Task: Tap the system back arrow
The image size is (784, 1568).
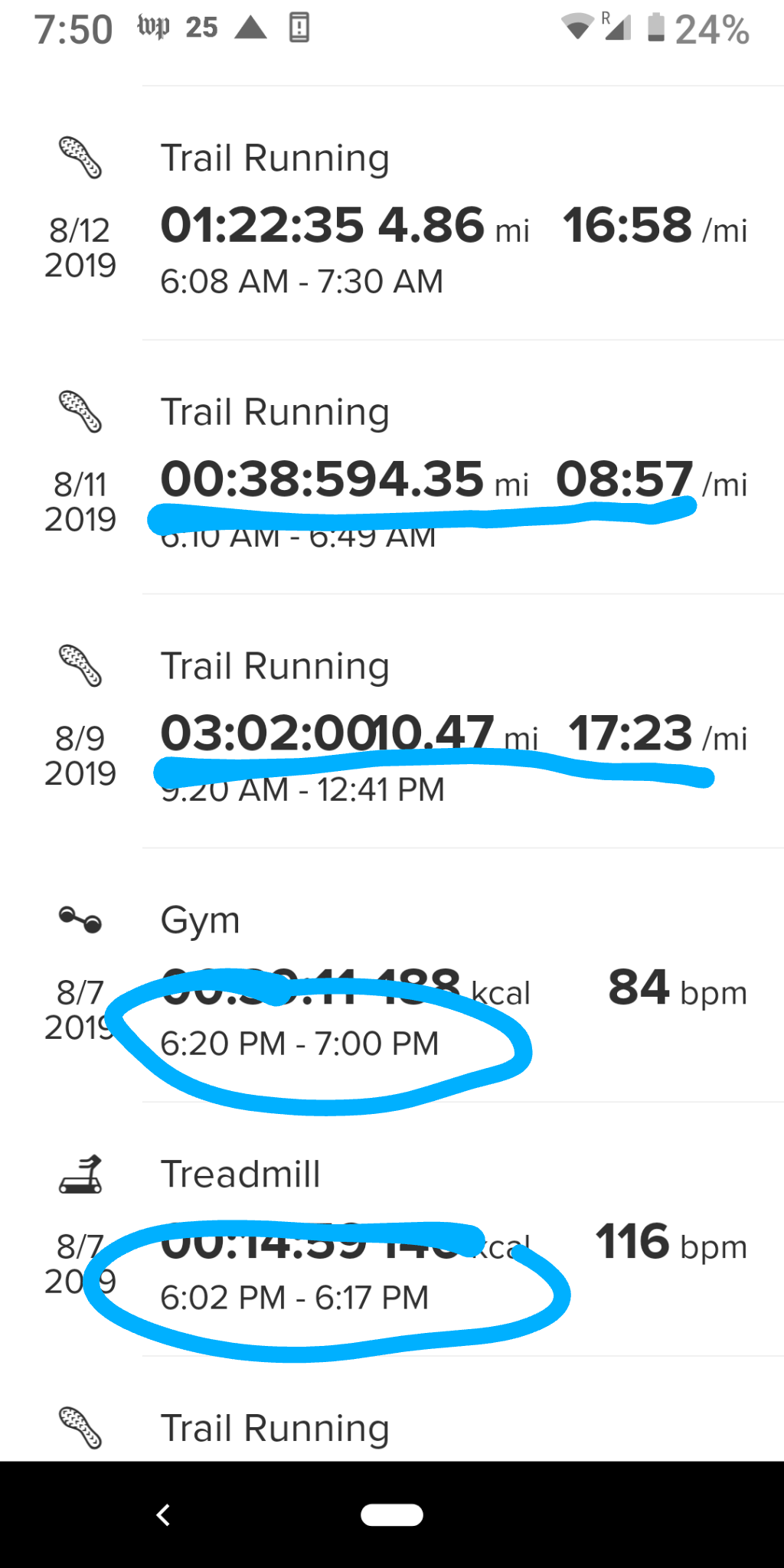Action: 163,1514
